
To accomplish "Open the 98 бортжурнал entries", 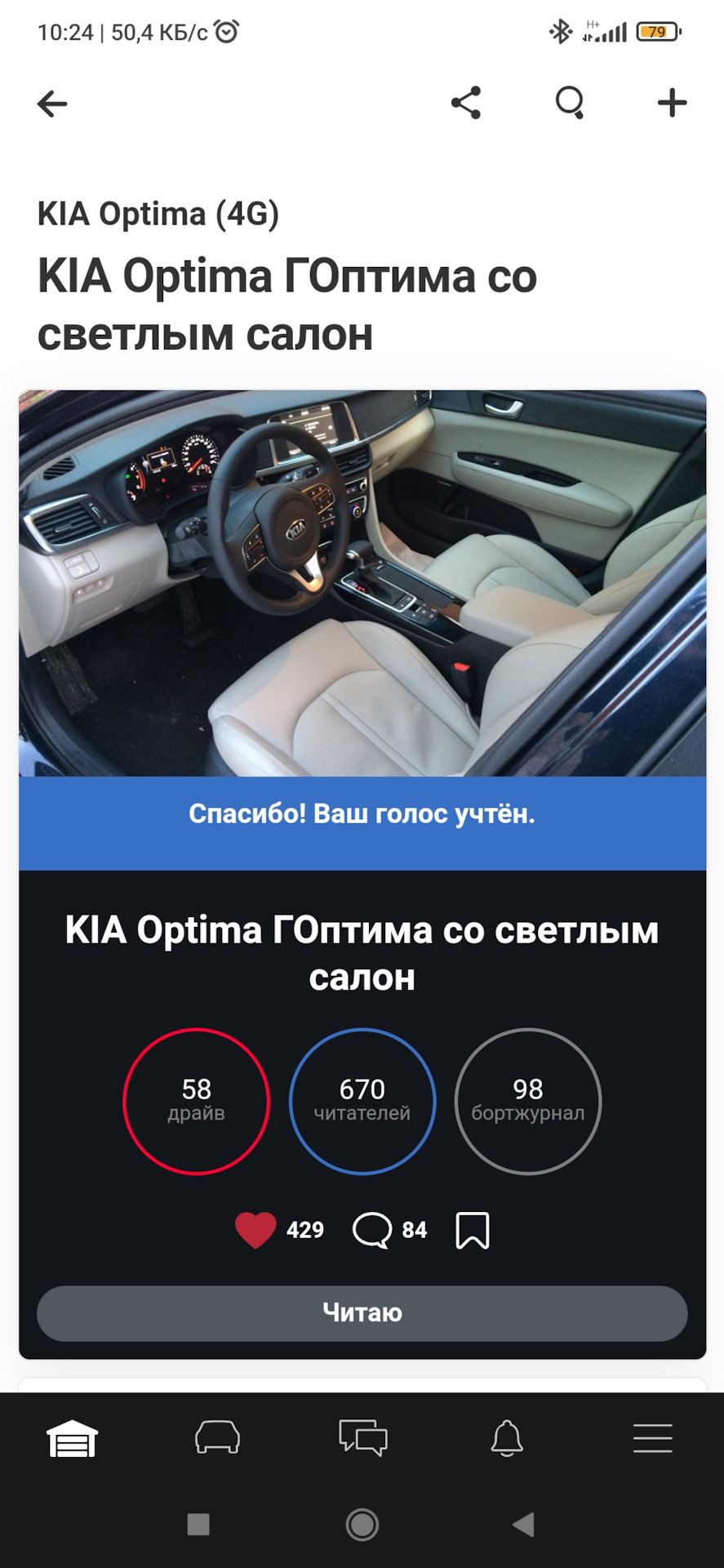I will [x=528, y=1101].
